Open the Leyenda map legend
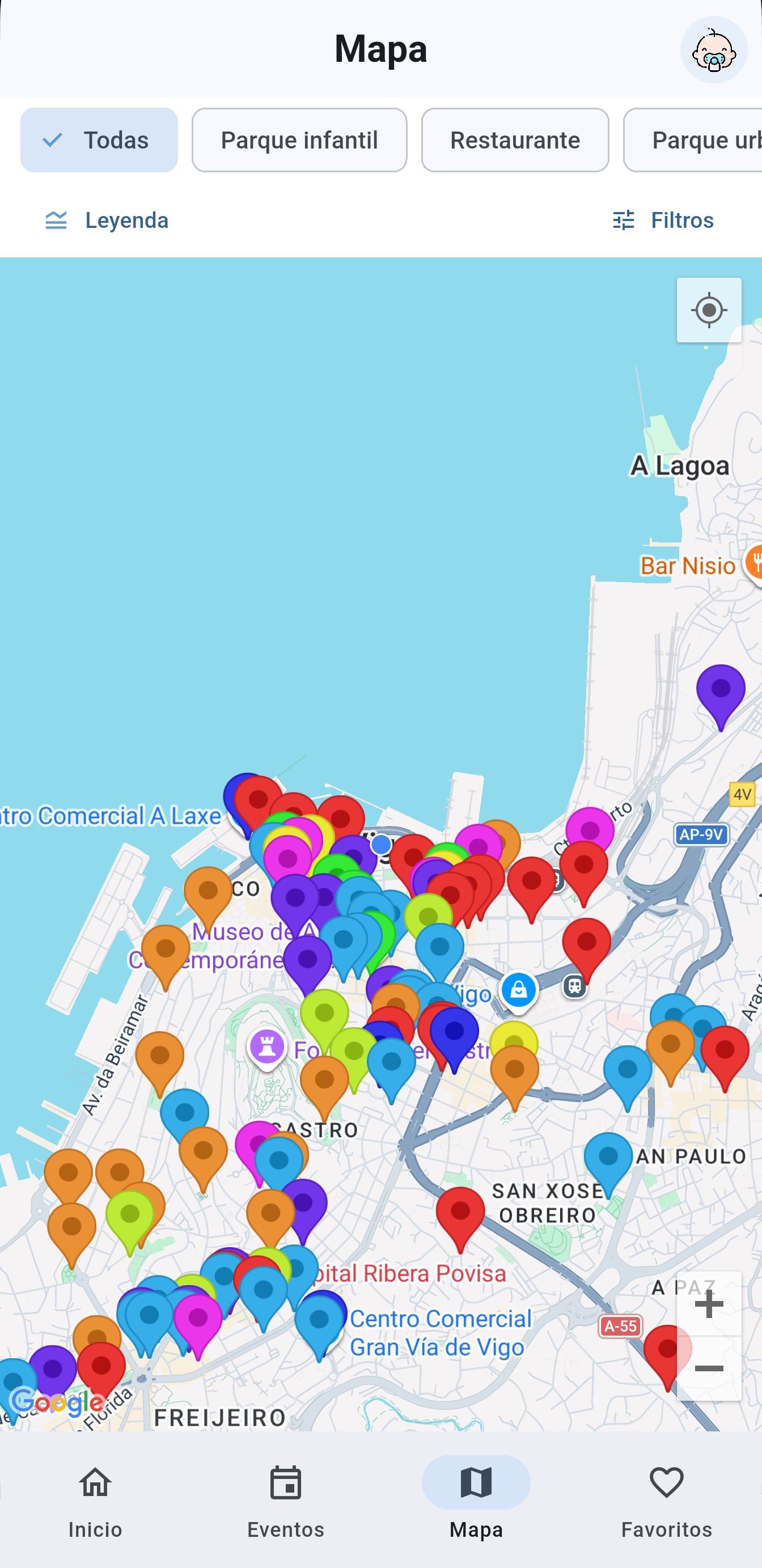The width and height of the screenshot is (762, 1568). (107, 221)
